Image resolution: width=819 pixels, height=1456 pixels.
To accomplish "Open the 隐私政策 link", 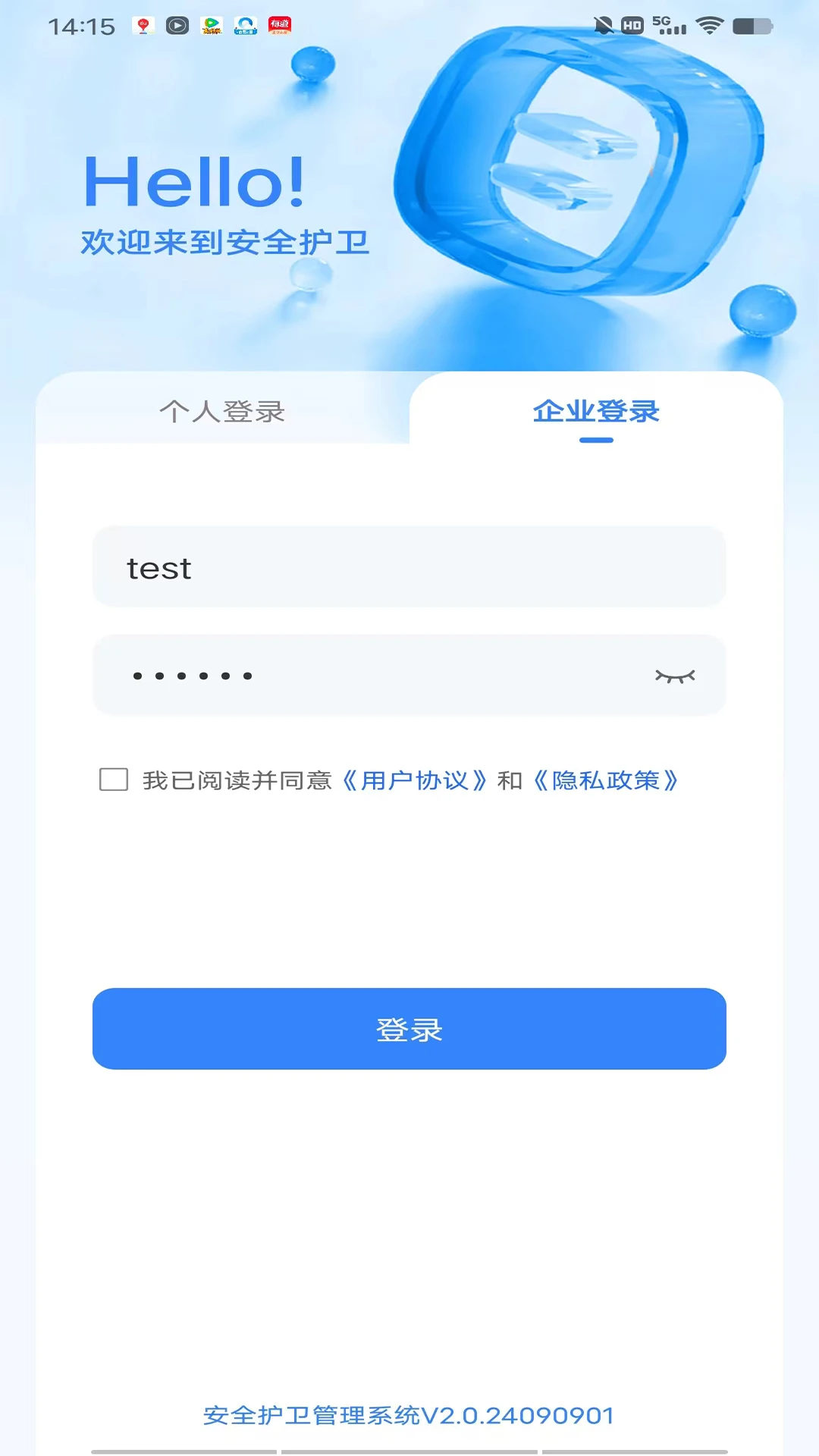I will point(607,780).
